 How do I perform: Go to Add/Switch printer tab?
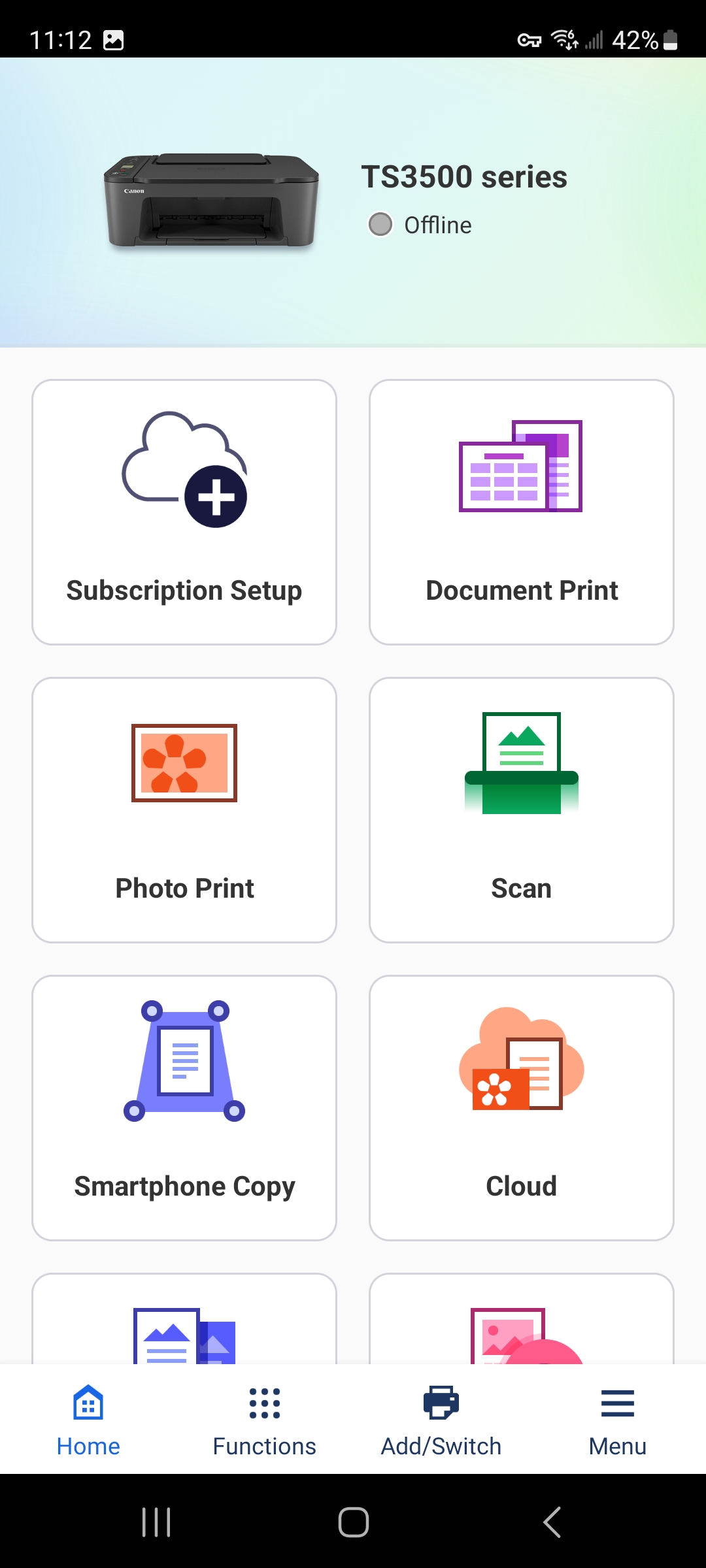[x=441, y=1419]
